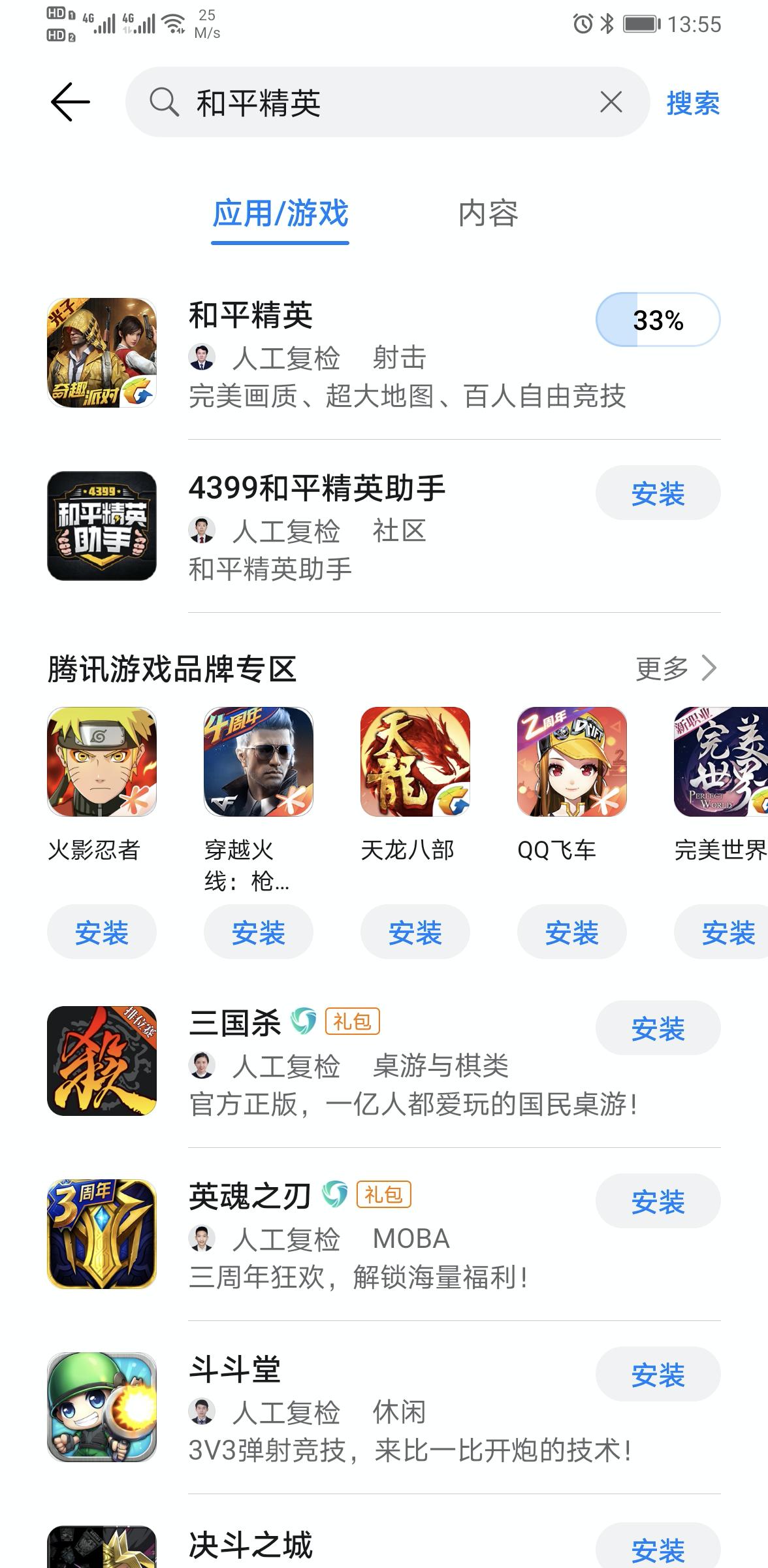This screenshot has width=768, height=1568.
Task: Expand 更多 in 腾讯游戏品牌专区
Action: pos(674,668)
